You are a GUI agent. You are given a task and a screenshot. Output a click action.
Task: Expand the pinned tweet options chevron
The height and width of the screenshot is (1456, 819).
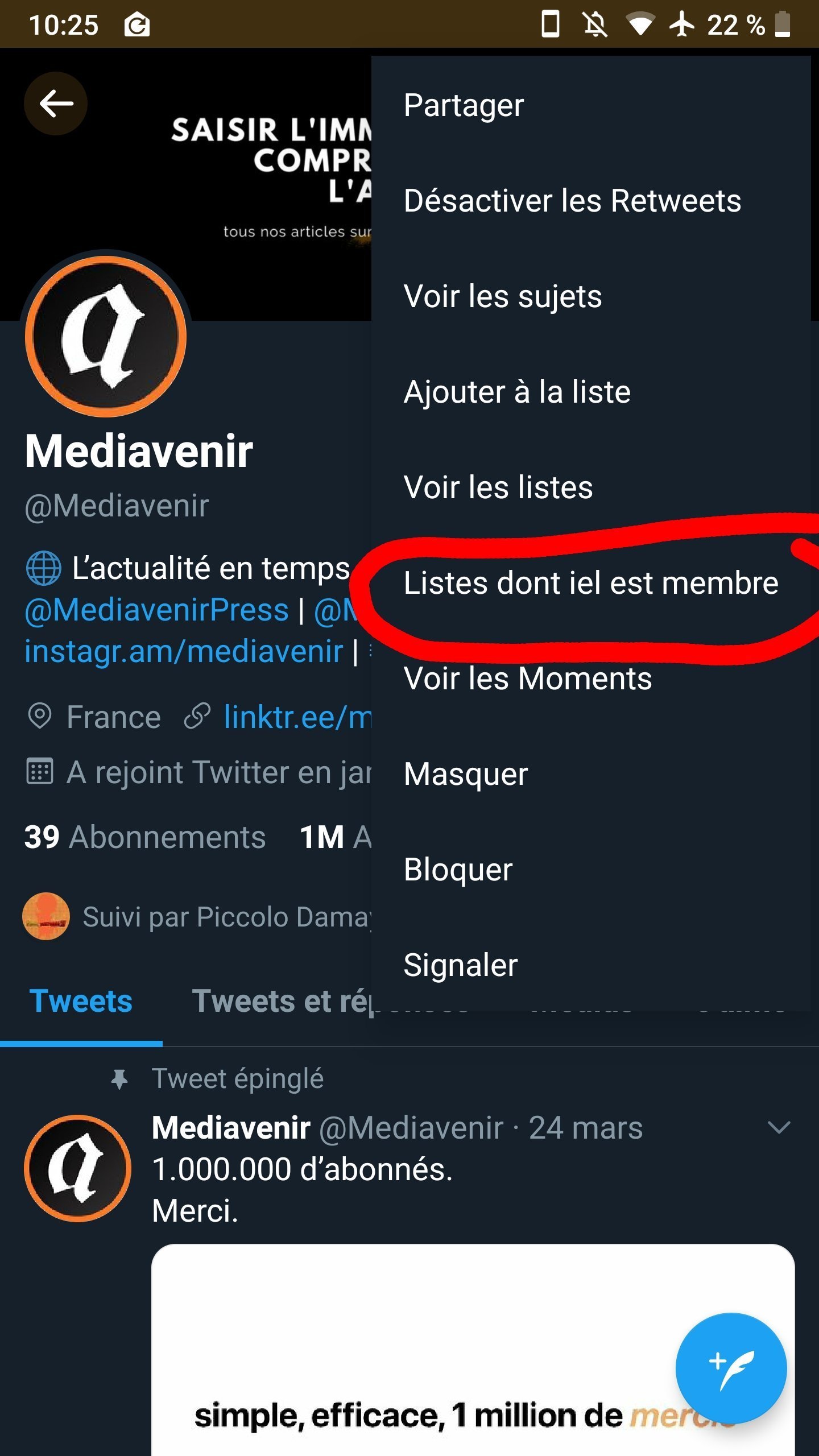778,1127
